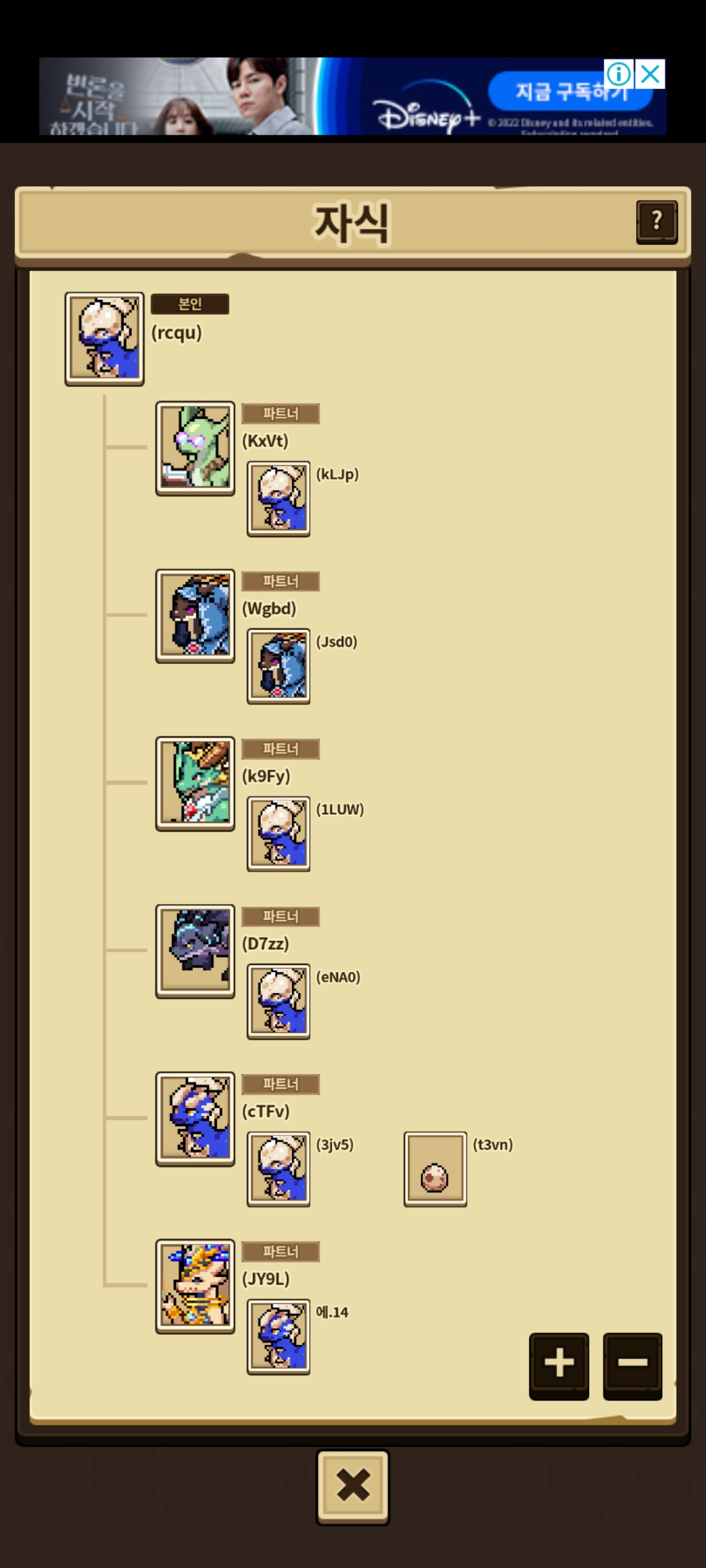
Task: Open child (3jv5) portrait
Action: (278, 1169)
